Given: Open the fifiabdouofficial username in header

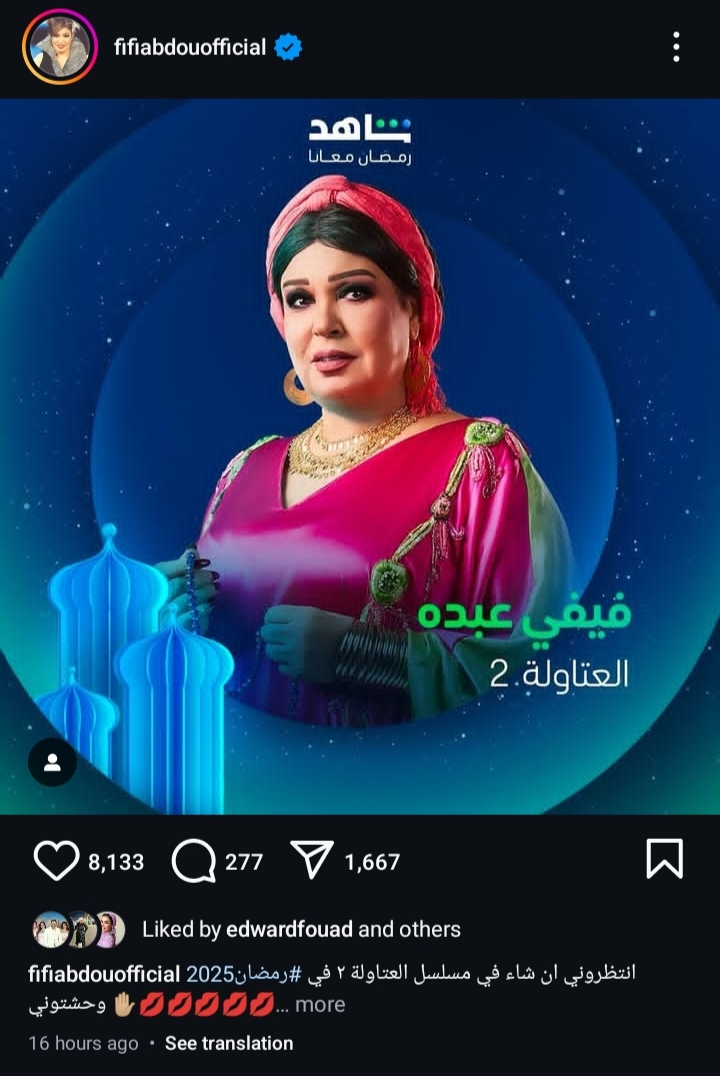Looking at the screenshot, I should click(x=189, y=47).
